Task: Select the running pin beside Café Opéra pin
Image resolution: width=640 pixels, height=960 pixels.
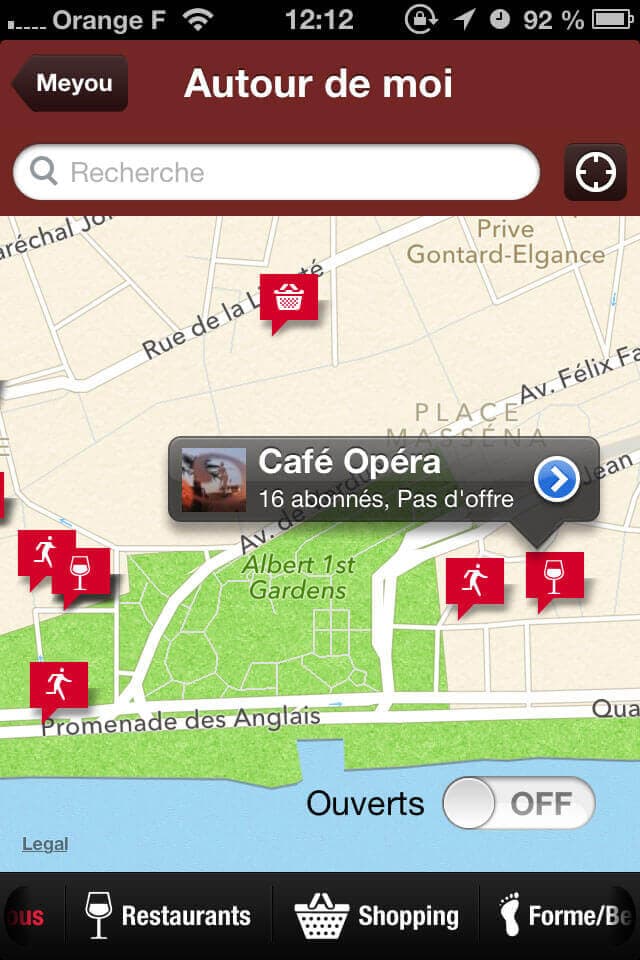Action: [x=473, y=581]
